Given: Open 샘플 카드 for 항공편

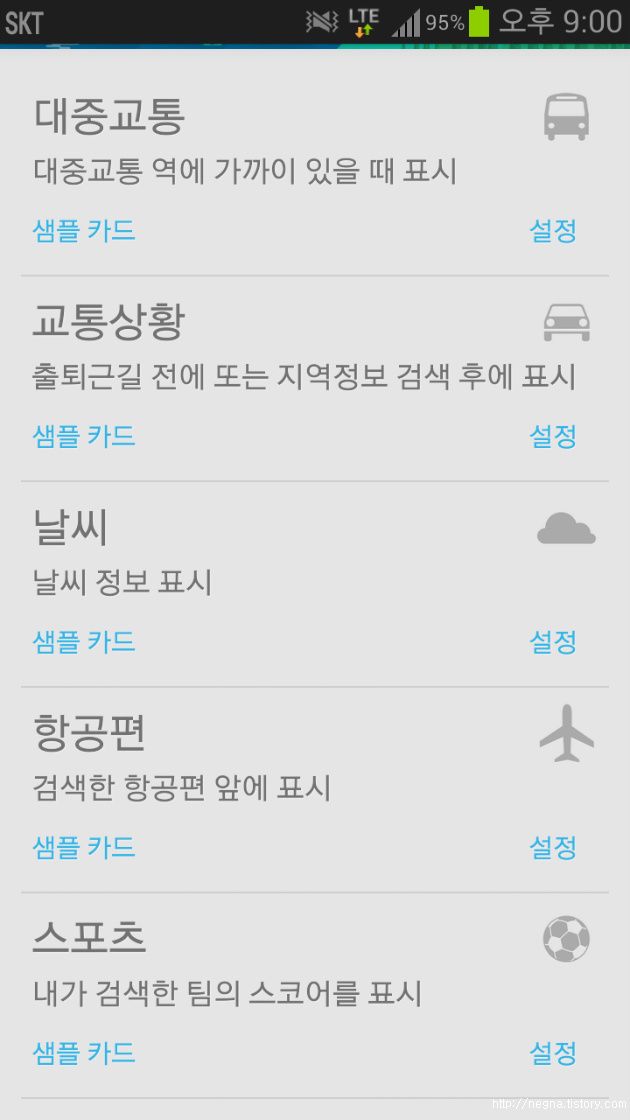Looking at the screenshot, I should tap(84, 847).
